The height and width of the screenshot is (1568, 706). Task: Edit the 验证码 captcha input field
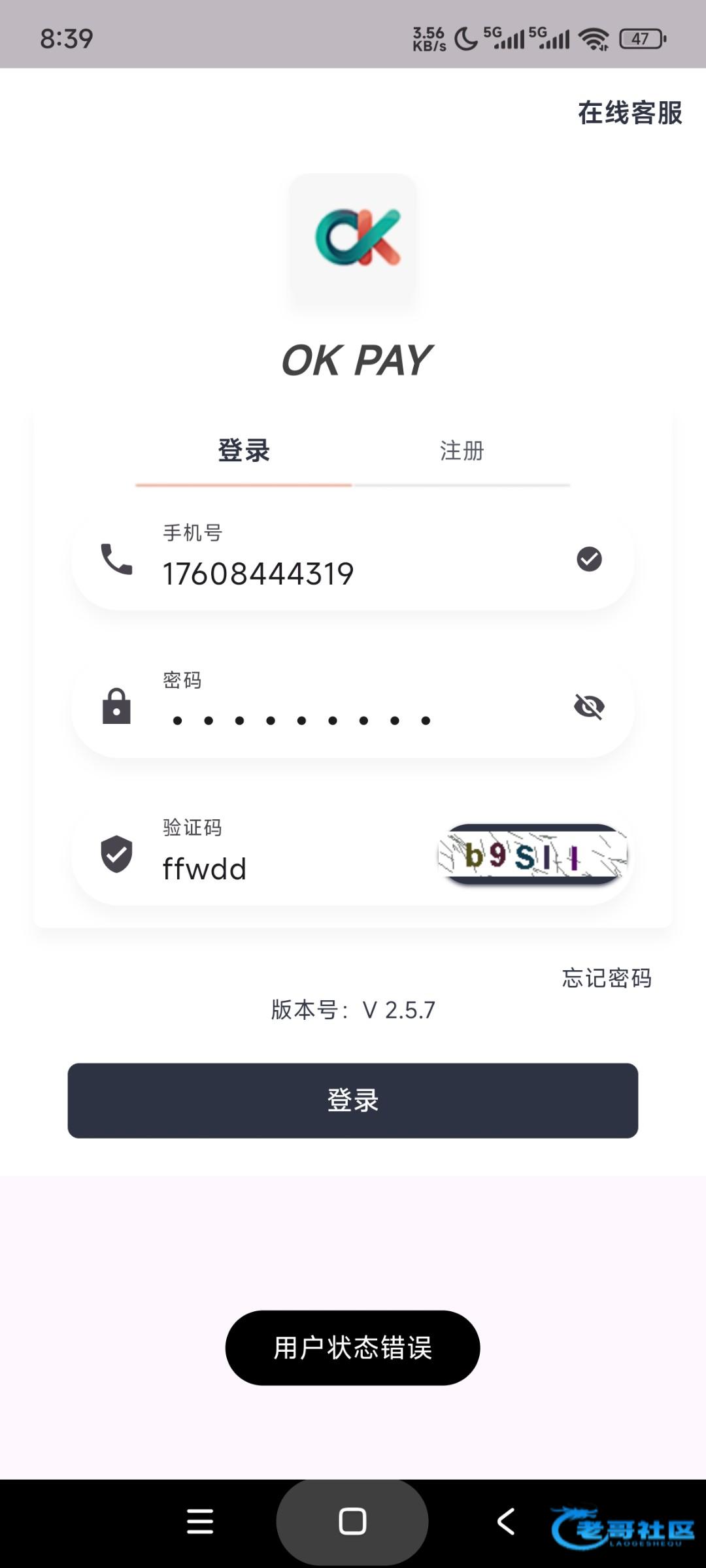(288, 868)
